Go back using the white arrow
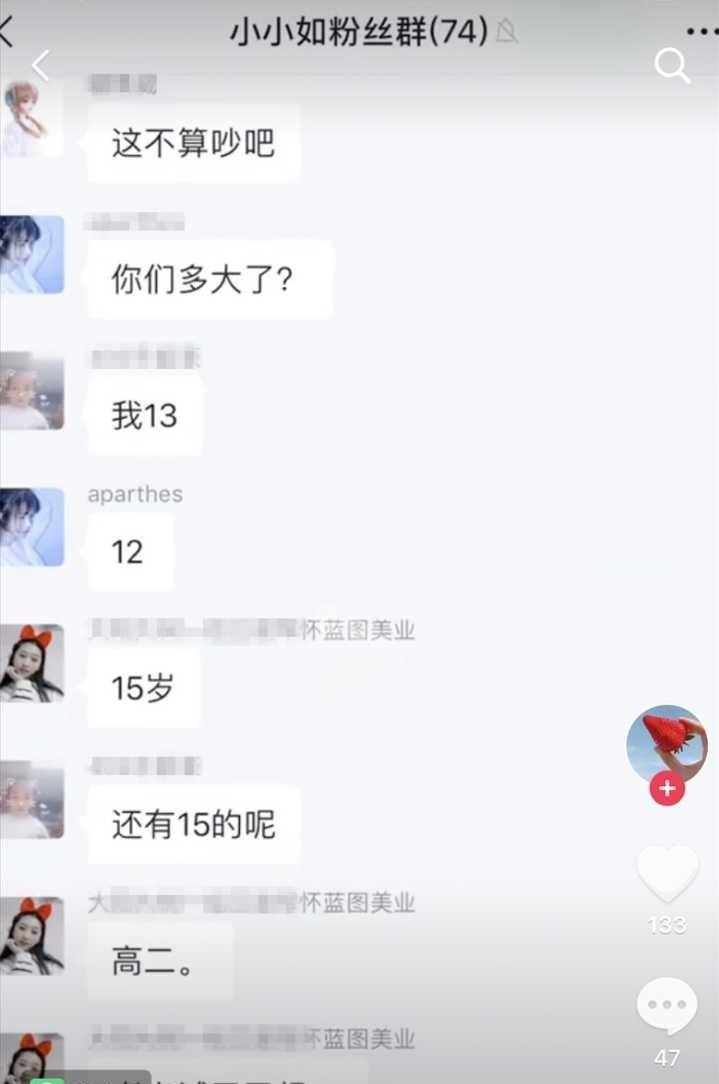Screen dimensions: 719x1084 pos(40,66)
